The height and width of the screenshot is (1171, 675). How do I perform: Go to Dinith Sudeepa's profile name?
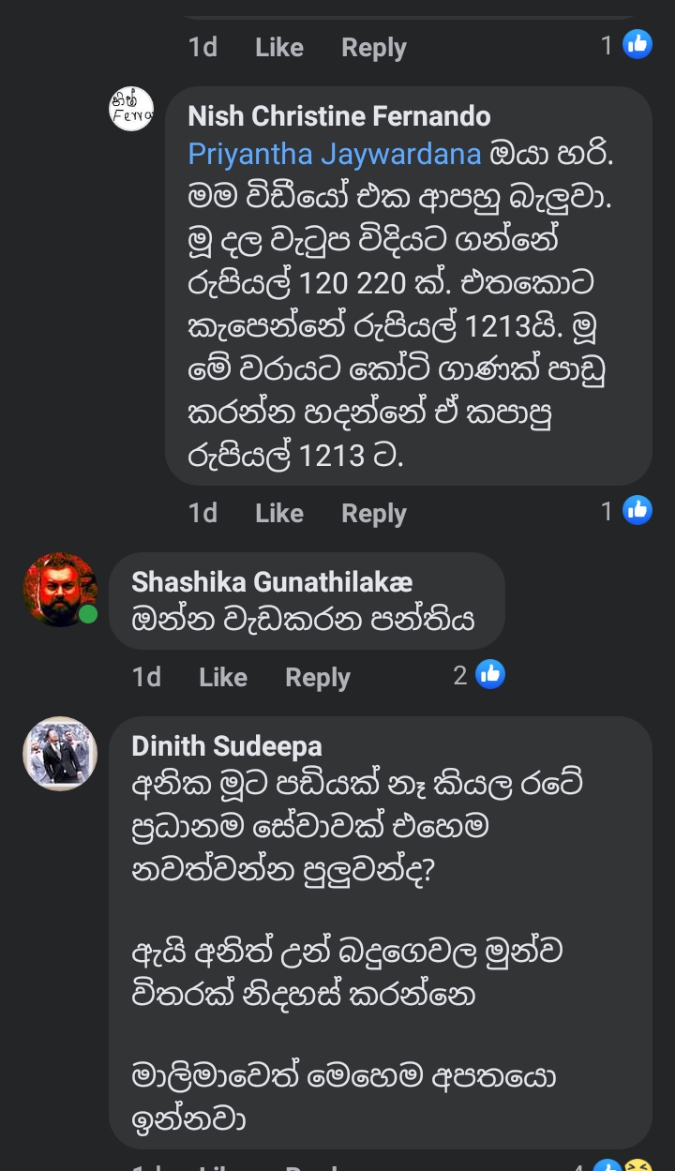(227, 746)
